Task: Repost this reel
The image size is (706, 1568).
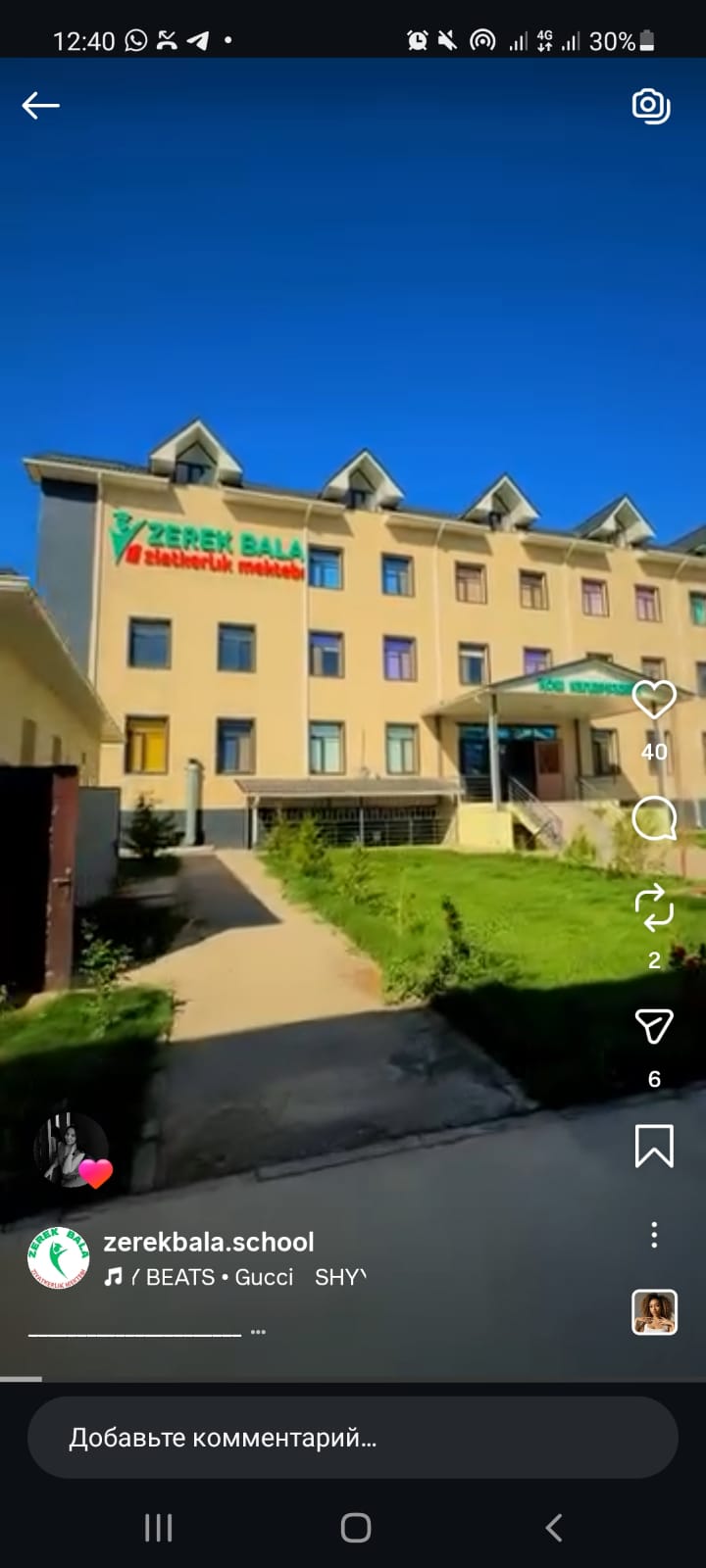Action: pos(654,907)
